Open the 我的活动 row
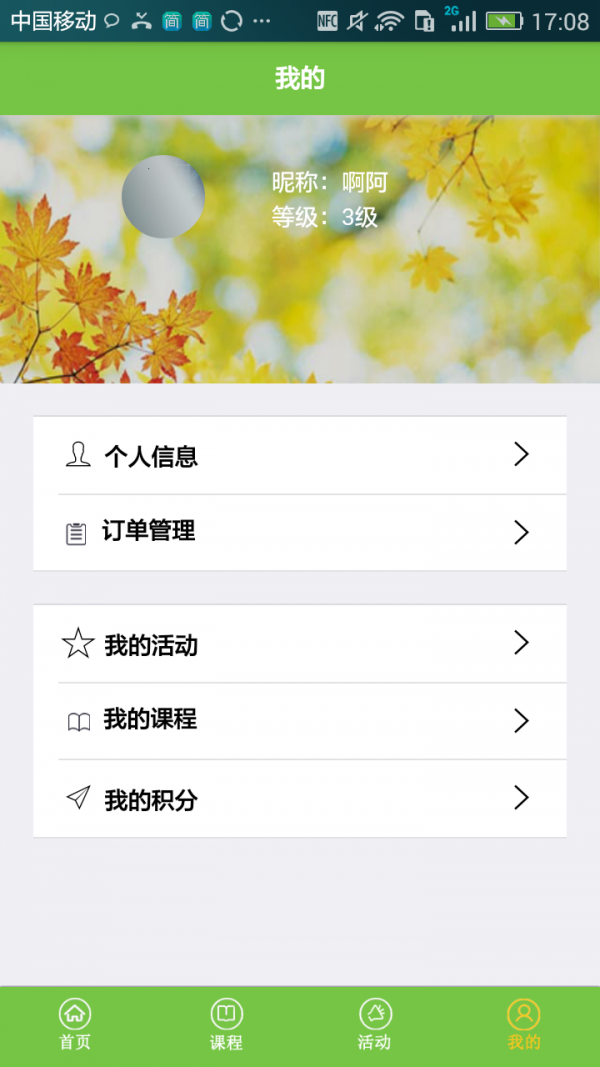 [x=300, y=644]
